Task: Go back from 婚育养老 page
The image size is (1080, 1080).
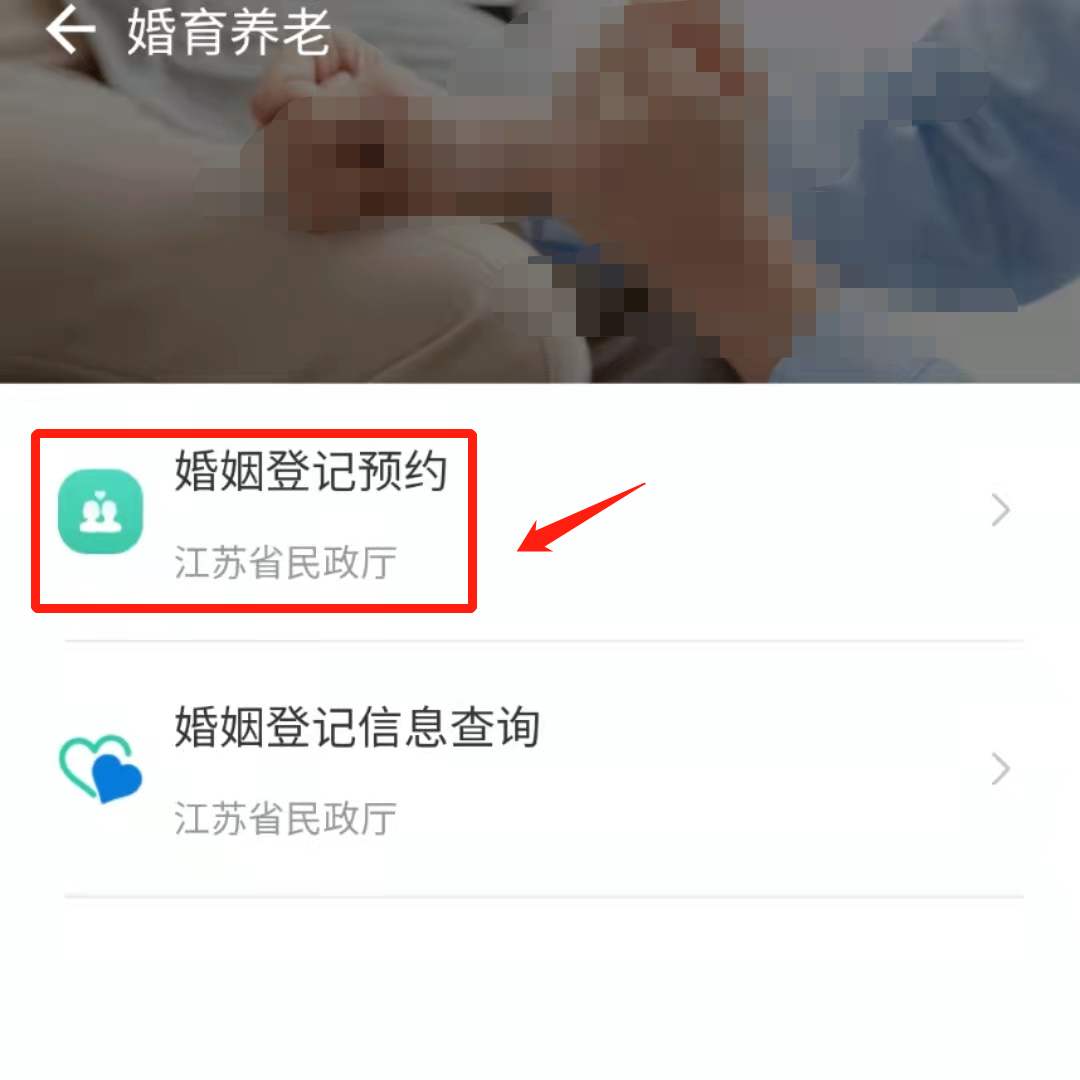Action: pos(70,32)
